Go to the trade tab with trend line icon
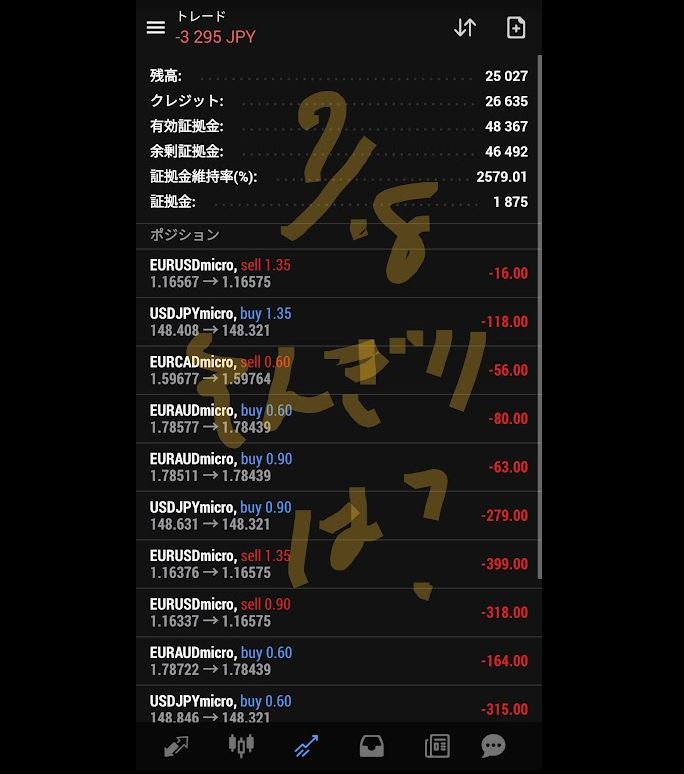The image size is (684, 774). 307,746
